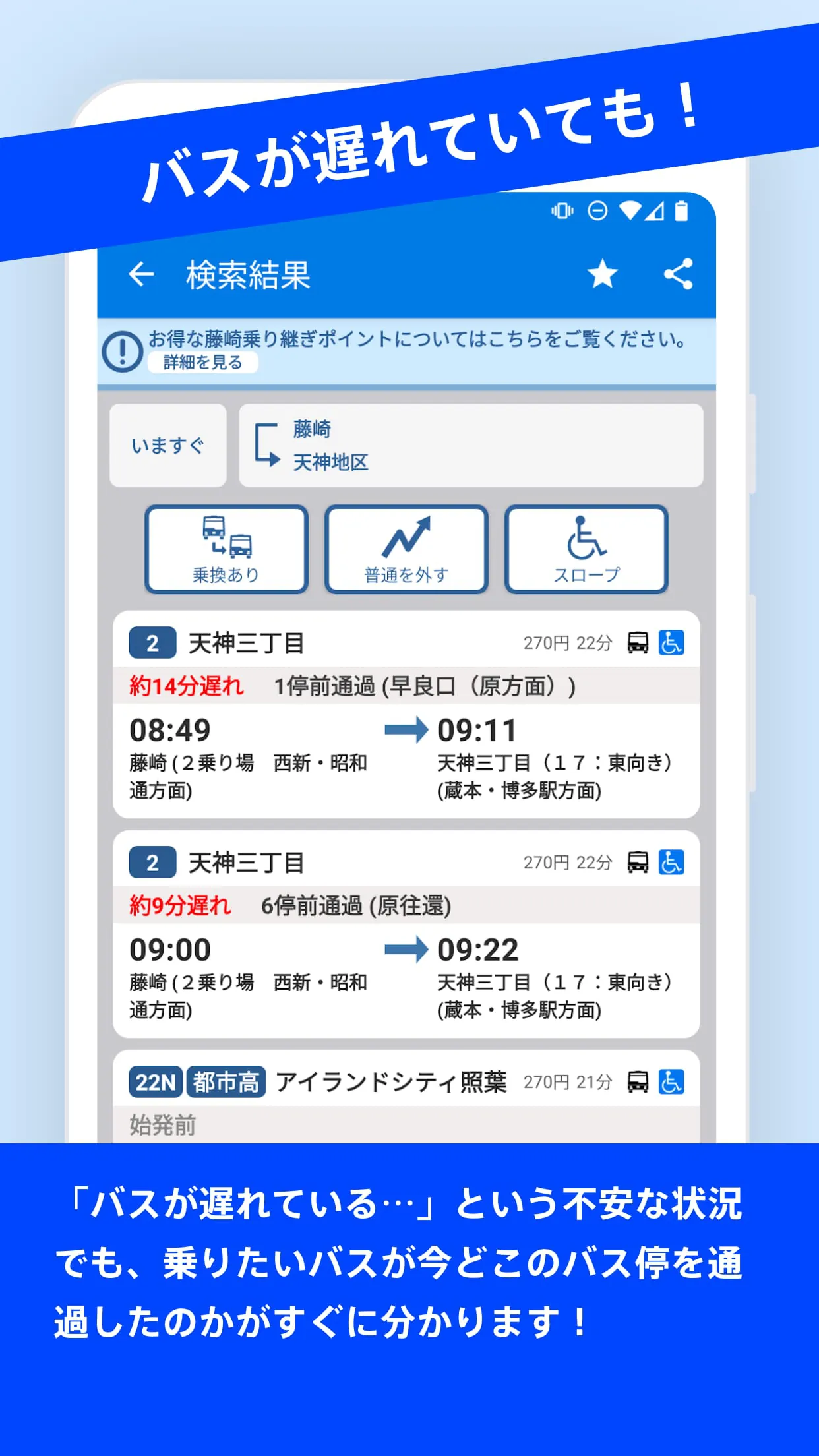Tap the 詳細を見る details button
Screen dimensions: 819x1456
click(202, 363)
